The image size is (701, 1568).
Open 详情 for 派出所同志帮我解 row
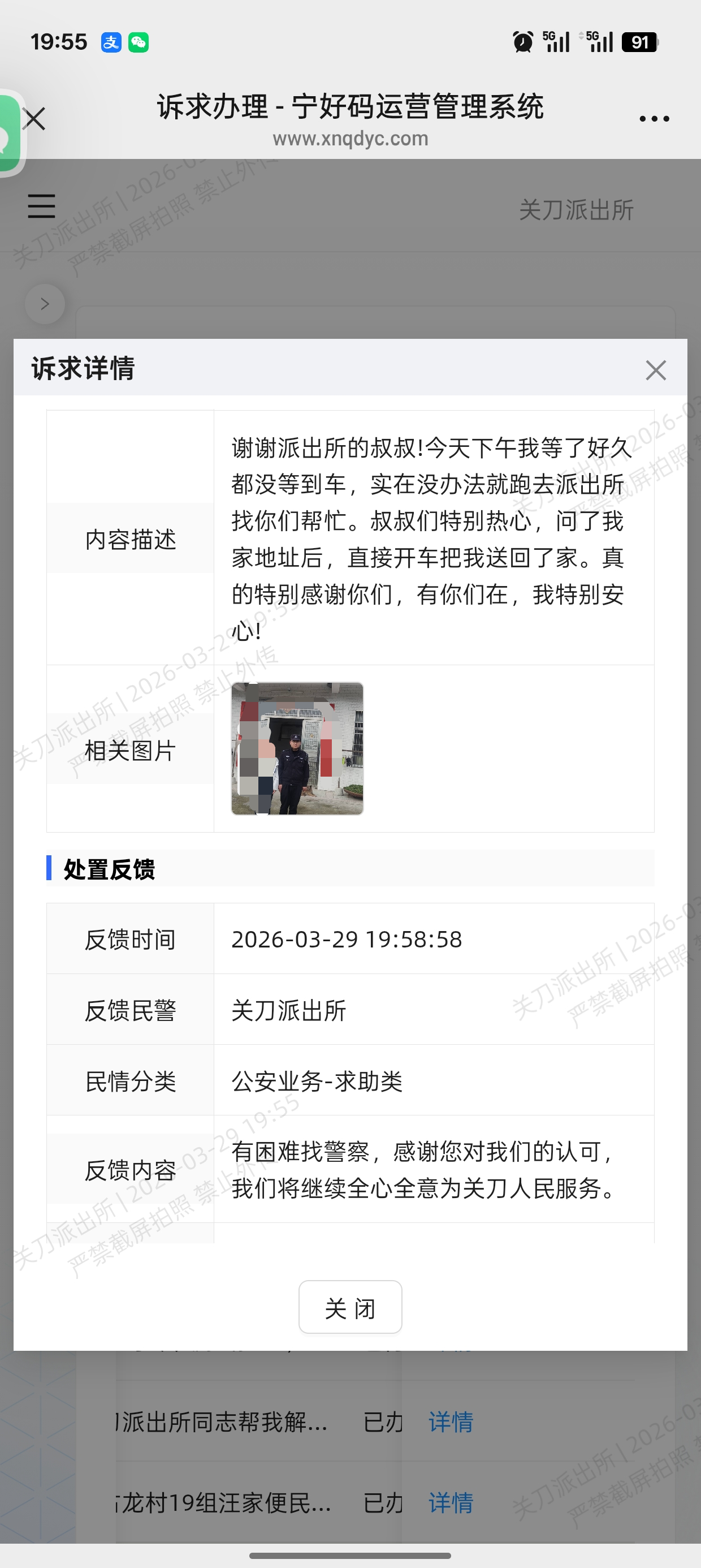(x=451, y=1423)
